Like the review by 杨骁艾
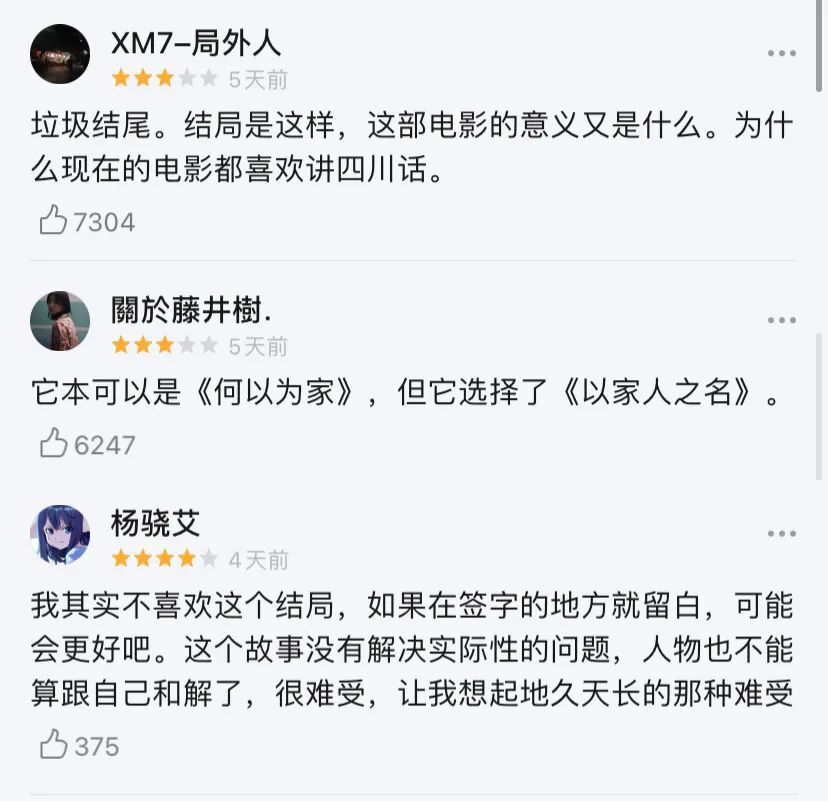The height and width of the screenshot is (802, 828). click(53, 745)
